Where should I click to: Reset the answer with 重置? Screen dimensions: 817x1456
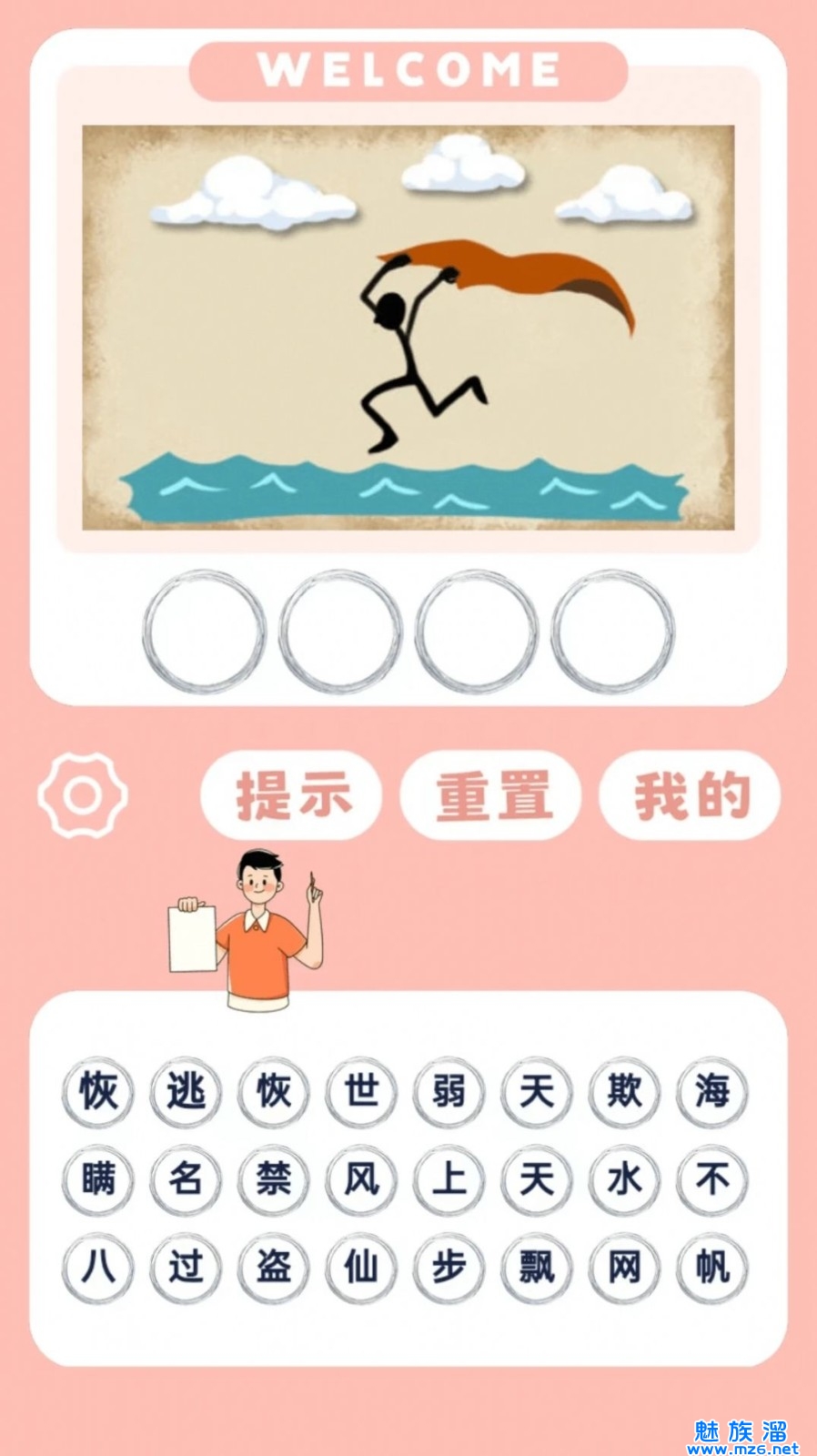pyautogui.click(x=491, y=795)
